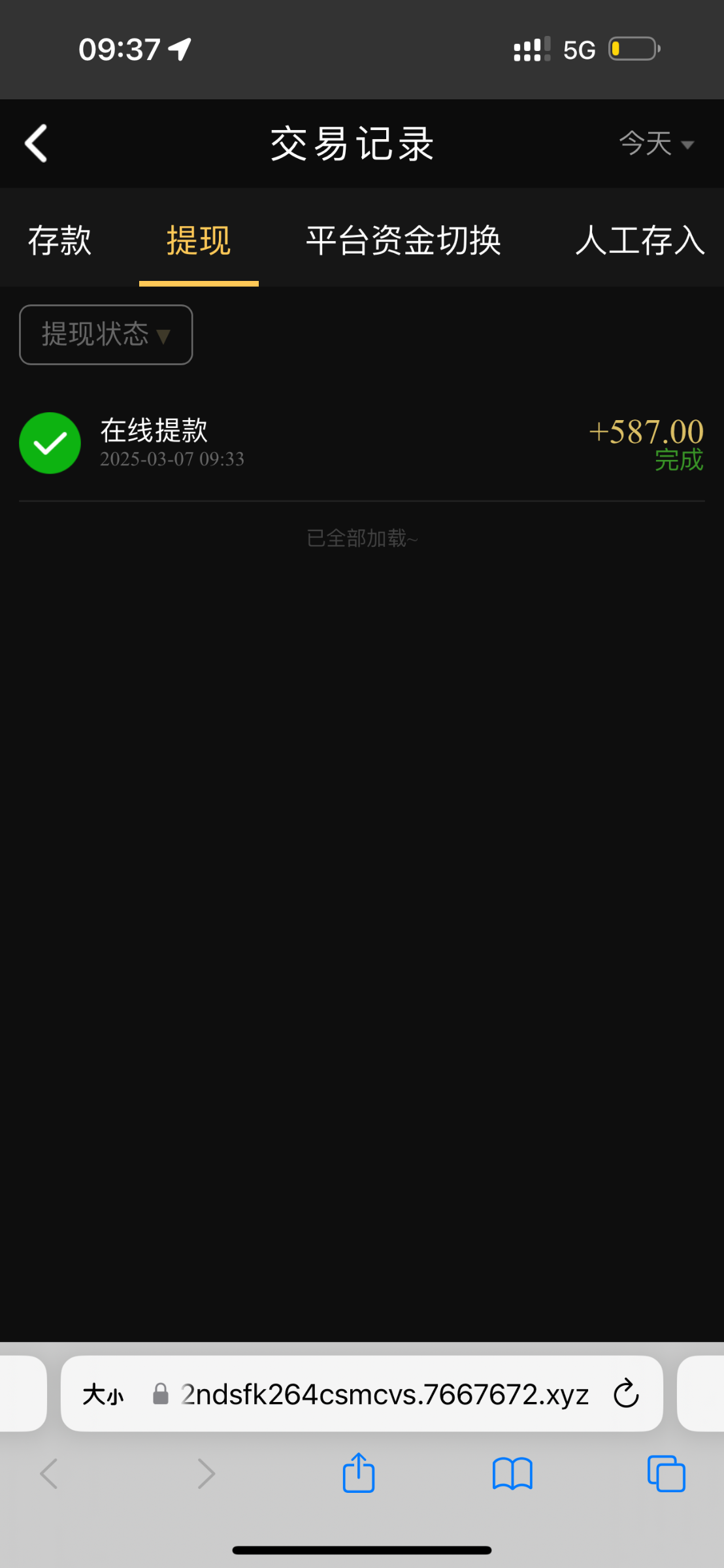This screenshot has width=724, height=1568.
Task: Go back from 交易记录 page
Action: coord(37,143)
